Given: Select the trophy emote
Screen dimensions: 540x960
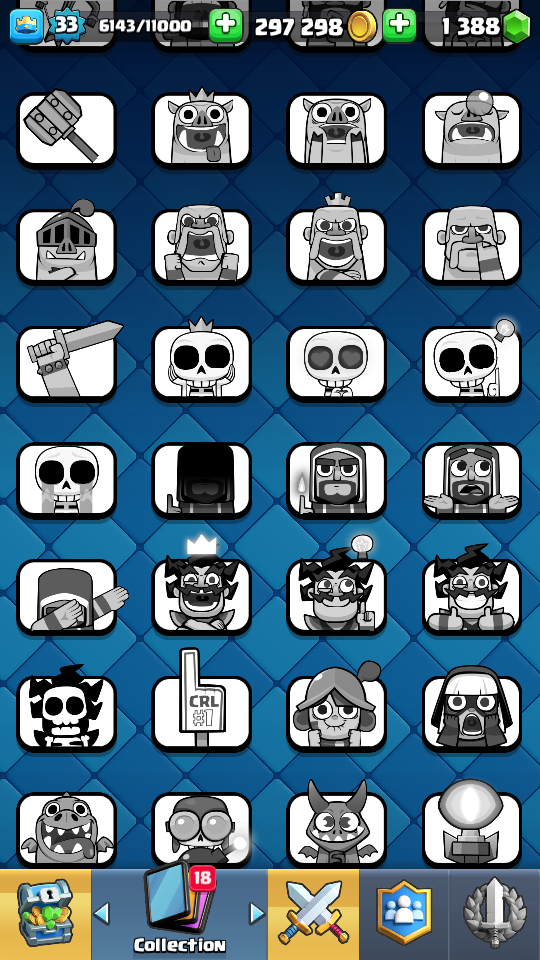Looking at the screenshot, I should point(471,825).
